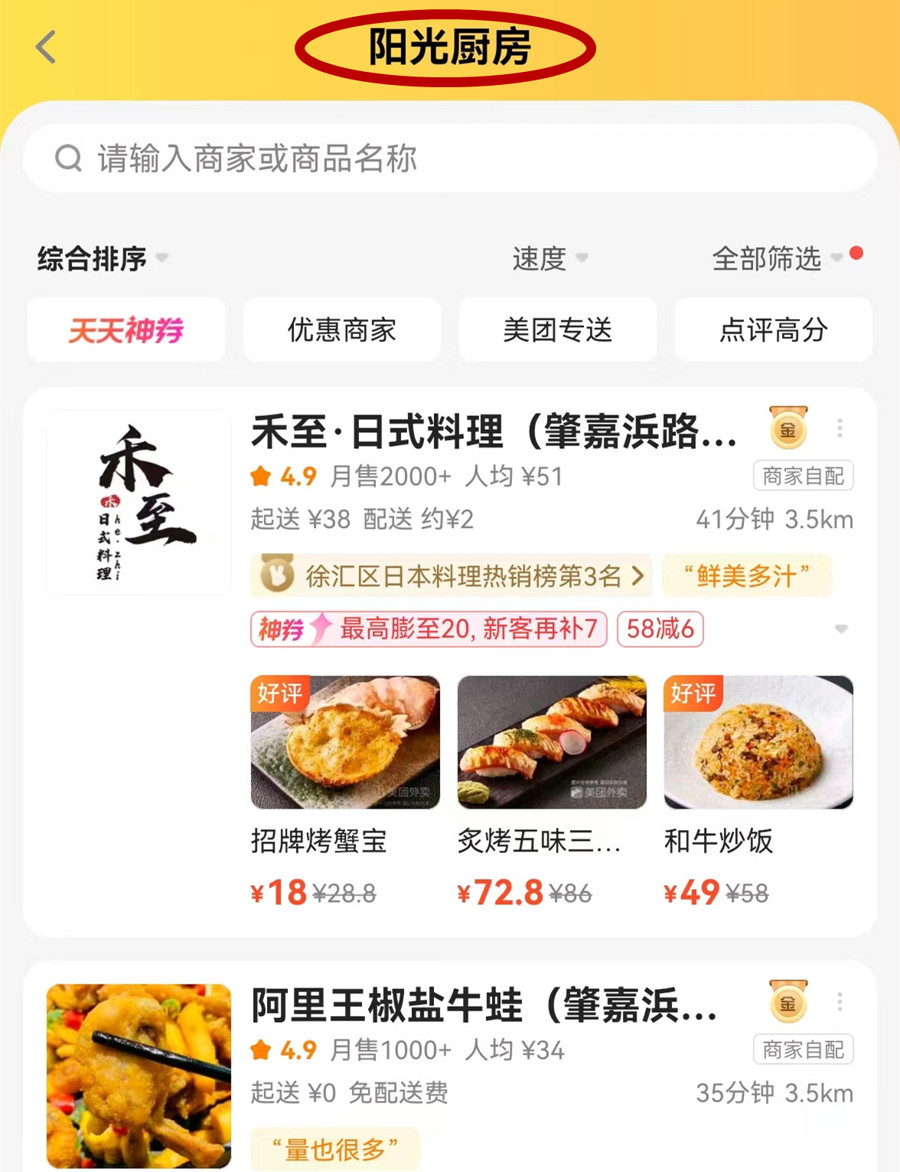
Task: Open more options for 阿里王椒盐牛蛙
Action: click(839, 1002)
